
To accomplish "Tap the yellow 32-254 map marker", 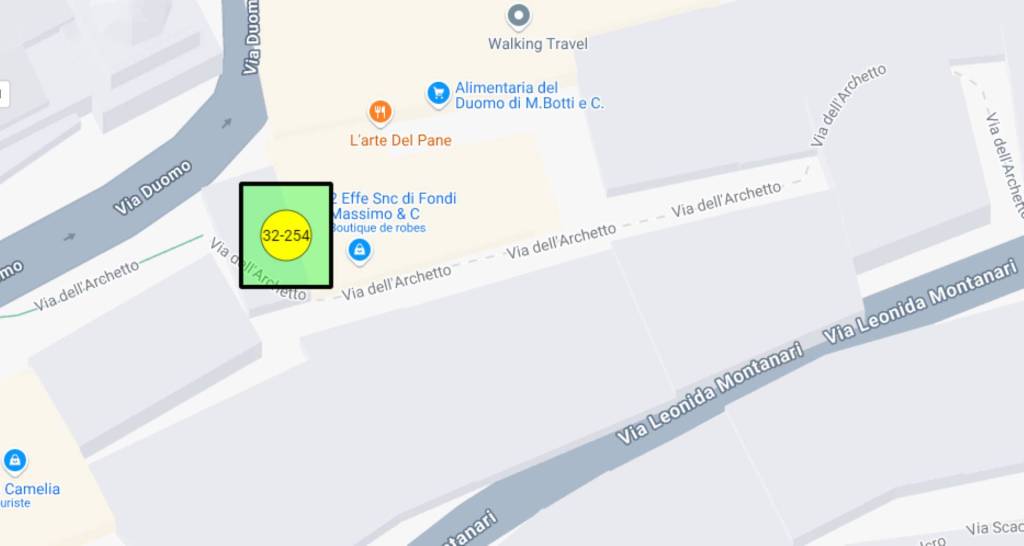I will point(286,236).
